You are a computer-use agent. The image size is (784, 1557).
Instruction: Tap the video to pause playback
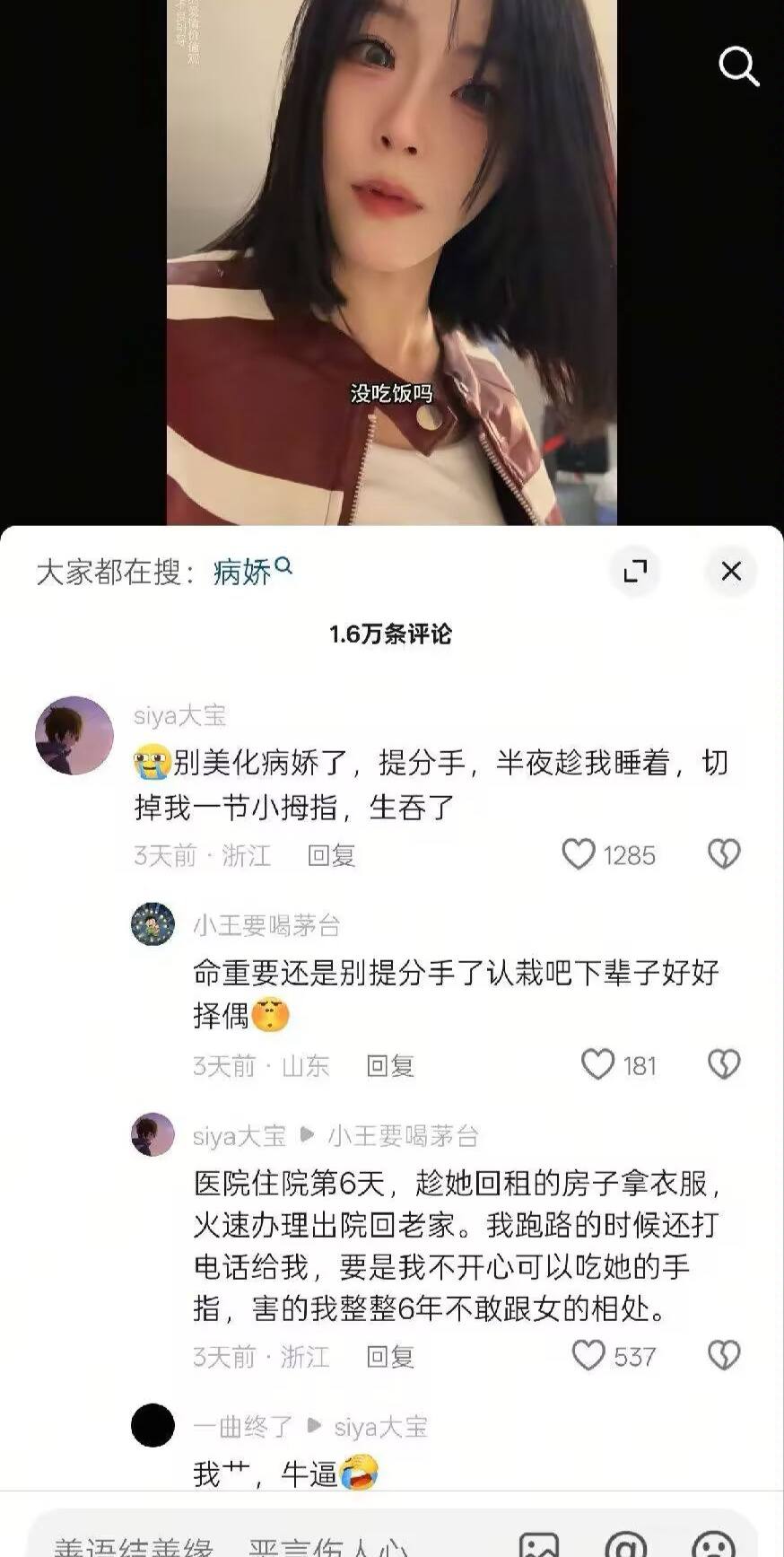click(x=392, y=260)
